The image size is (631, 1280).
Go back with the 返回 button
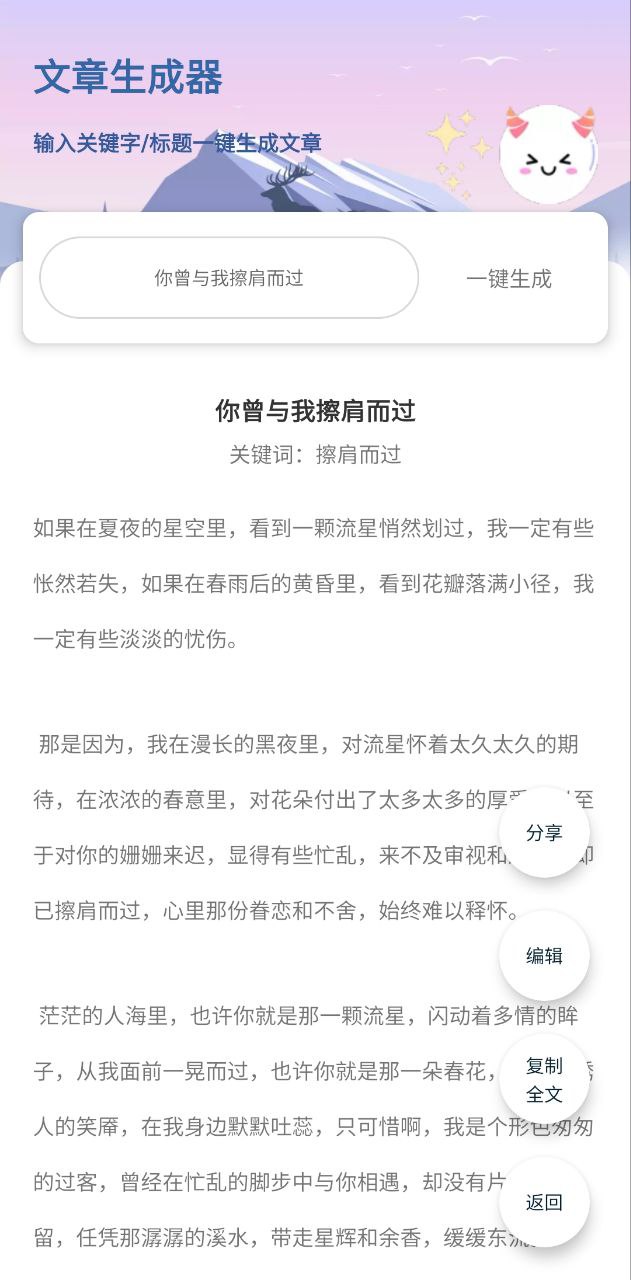pyautogui.click(x=544, y=1202)
